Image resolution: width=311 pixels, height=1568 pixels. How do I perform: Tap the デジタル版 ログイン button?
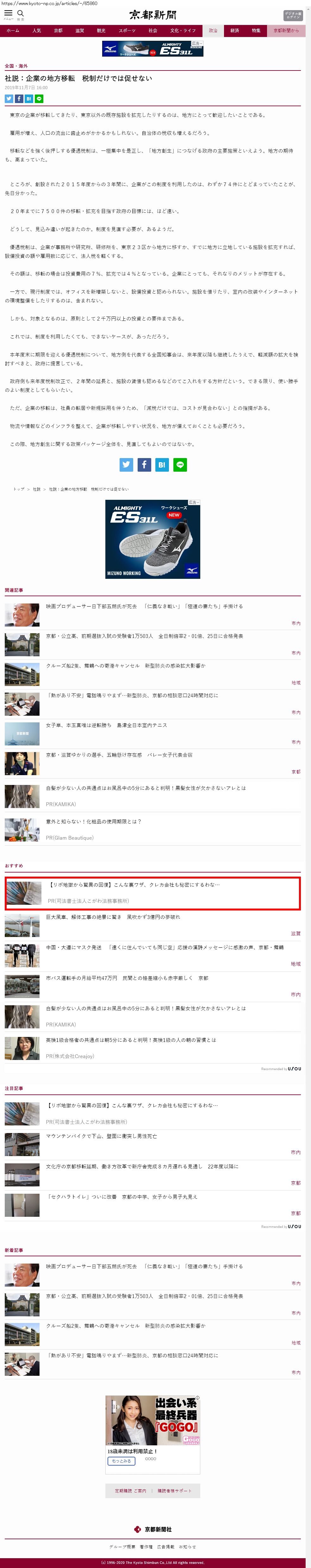coord(292,15)
